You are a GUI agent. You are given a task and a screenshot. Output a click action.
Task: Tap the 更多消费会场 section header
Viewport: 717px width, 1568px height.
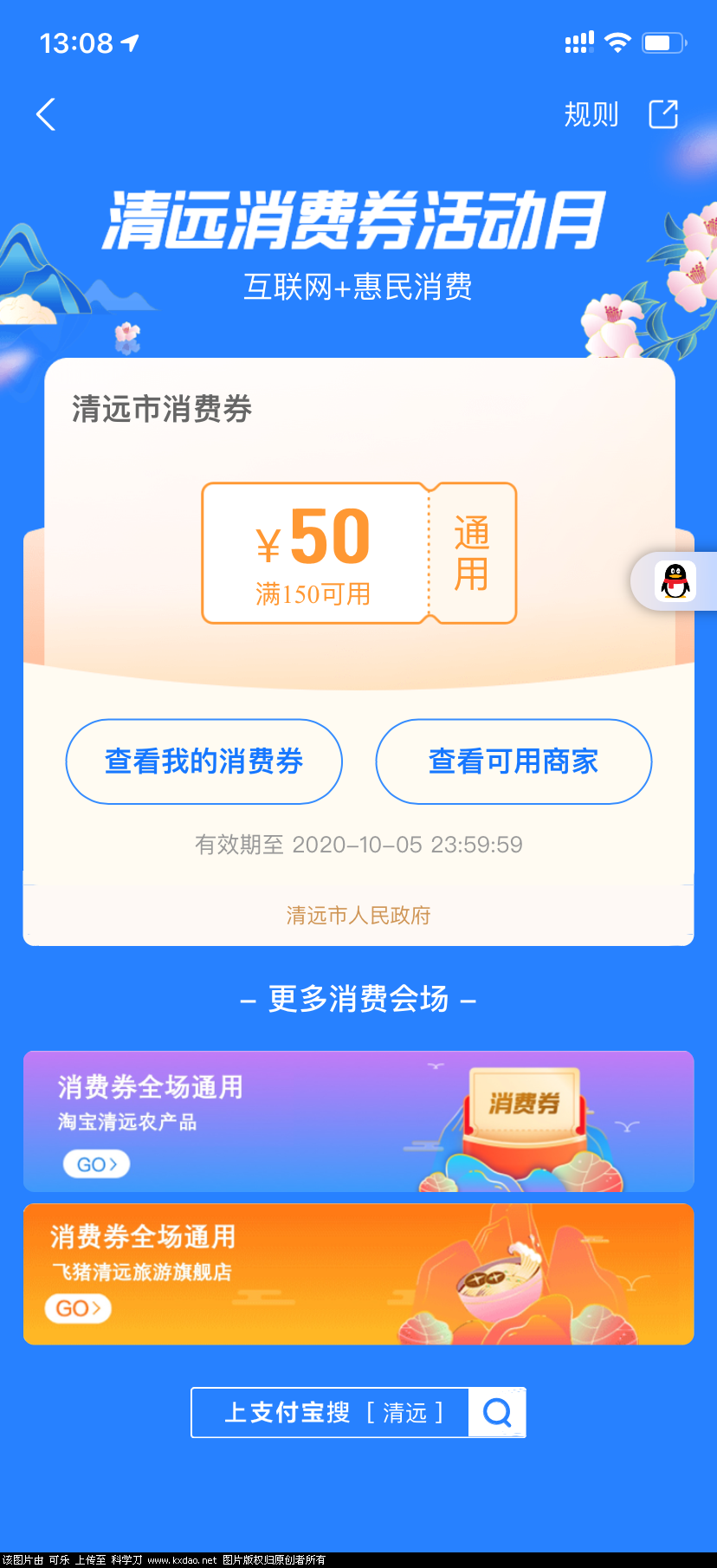tap(358, 999)
